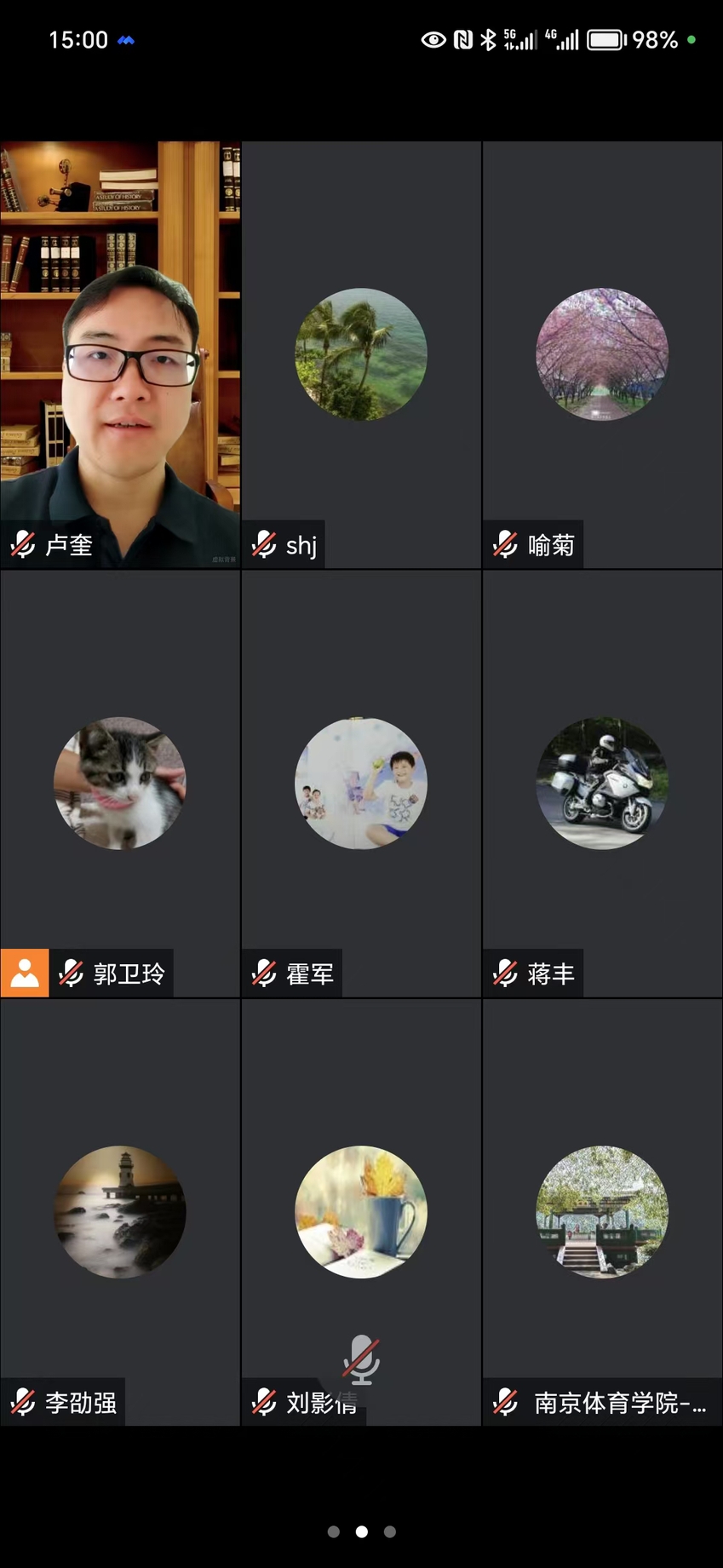This screenshot has width=723, height=1568.
Task: Go to the first page indicator dot
Action: click(x=334, y=1531)
